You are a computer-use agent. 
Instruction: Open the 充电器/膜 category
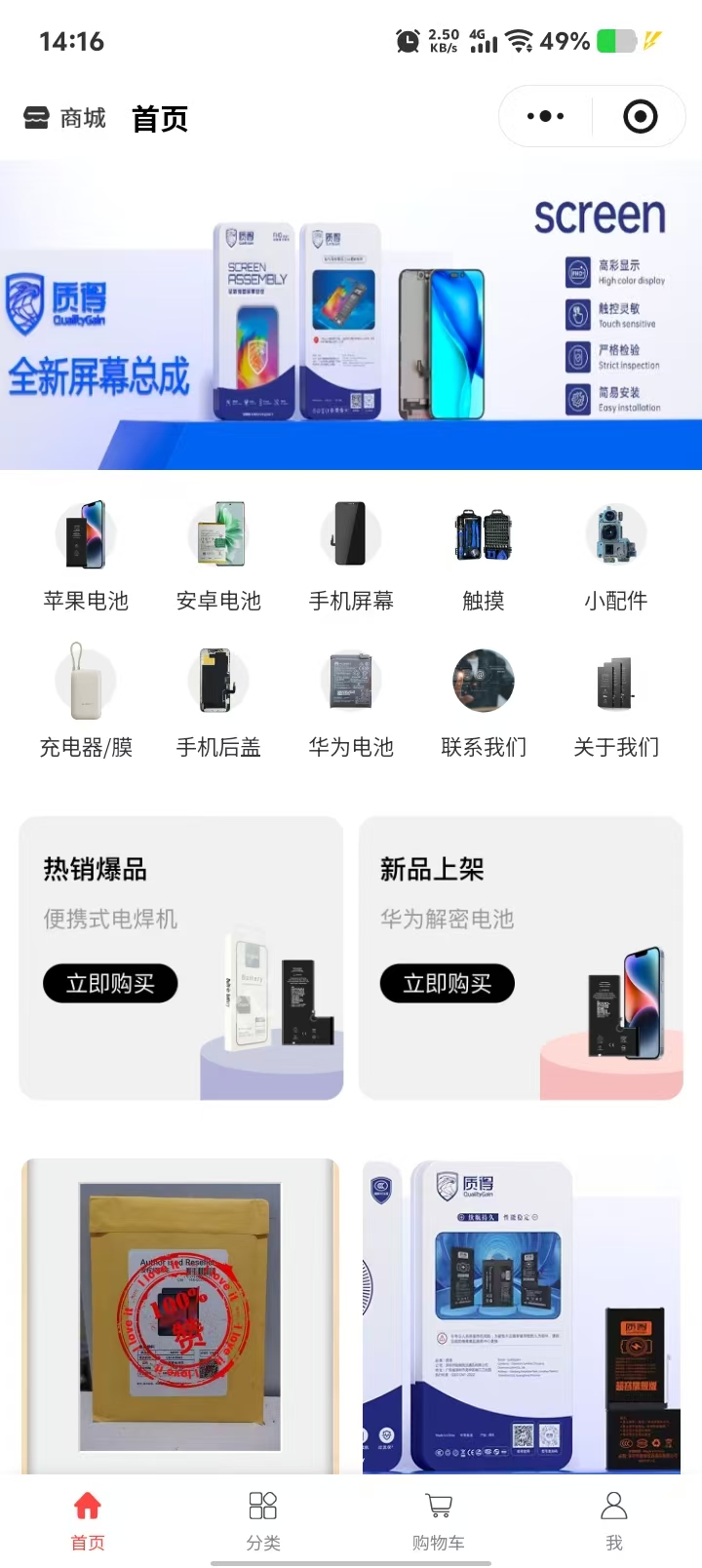coord(86,702)
